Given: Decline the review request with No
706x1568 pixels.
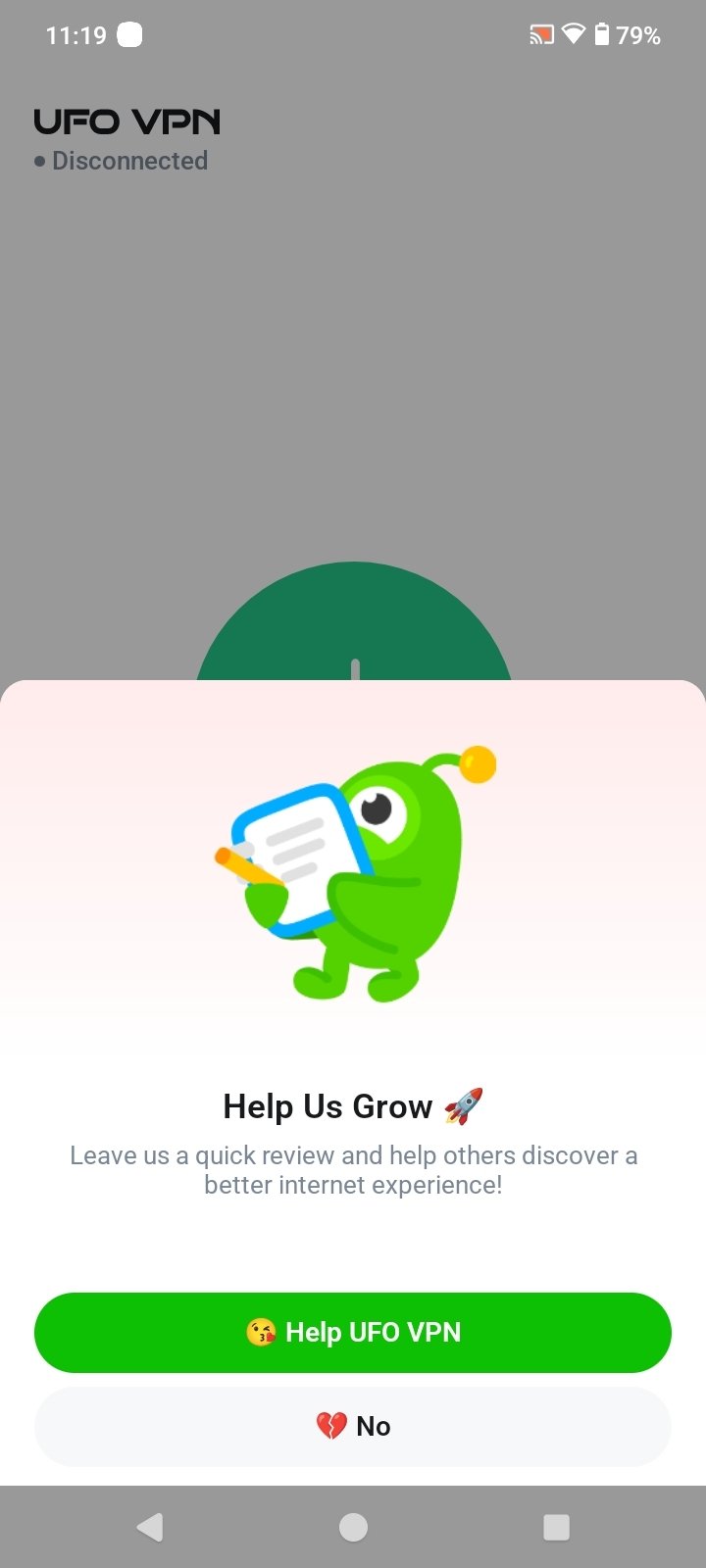Looking at the screenshot, I should [353, 1426].
